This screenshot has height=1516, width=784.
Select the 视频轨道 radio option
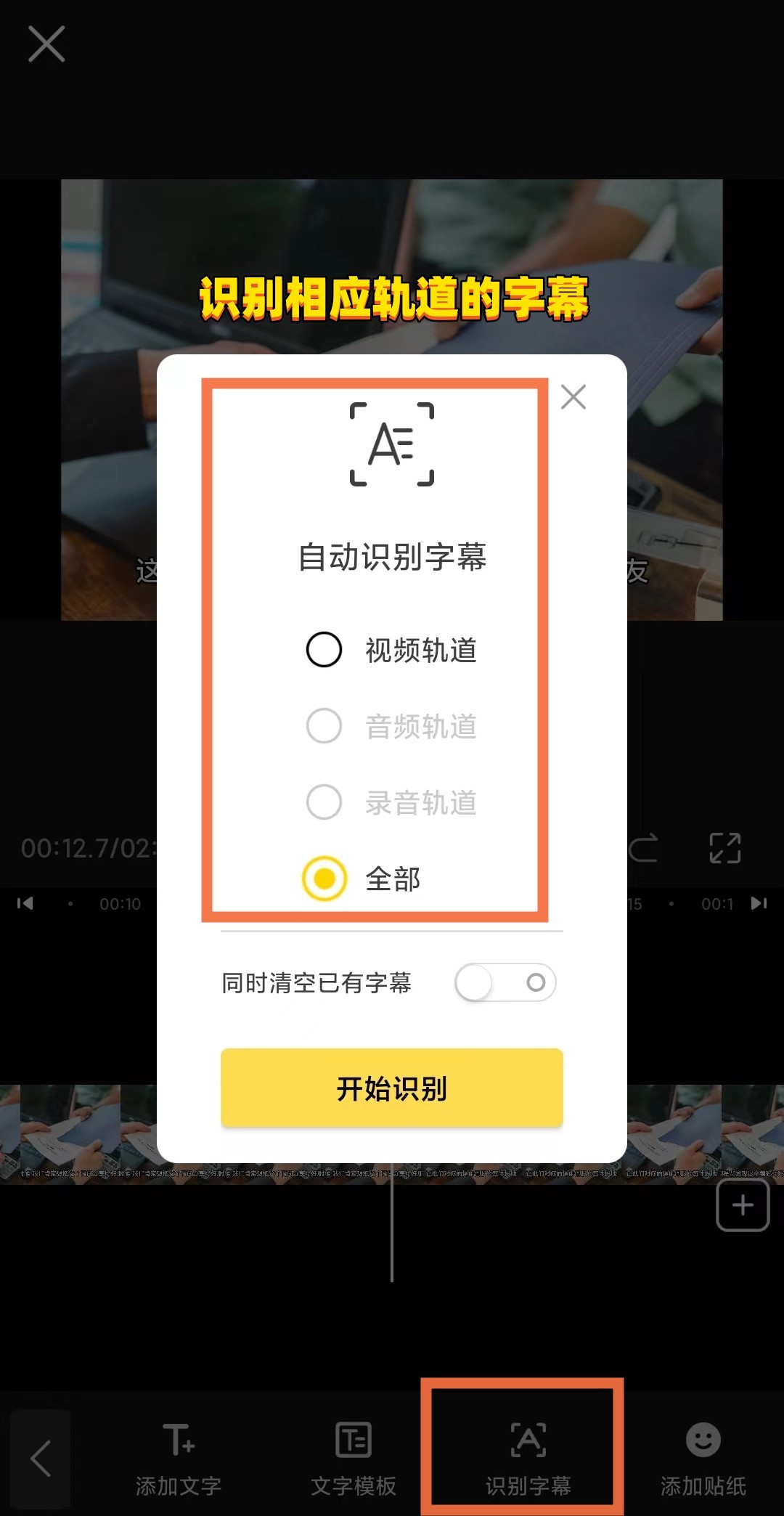pos(324,651)
